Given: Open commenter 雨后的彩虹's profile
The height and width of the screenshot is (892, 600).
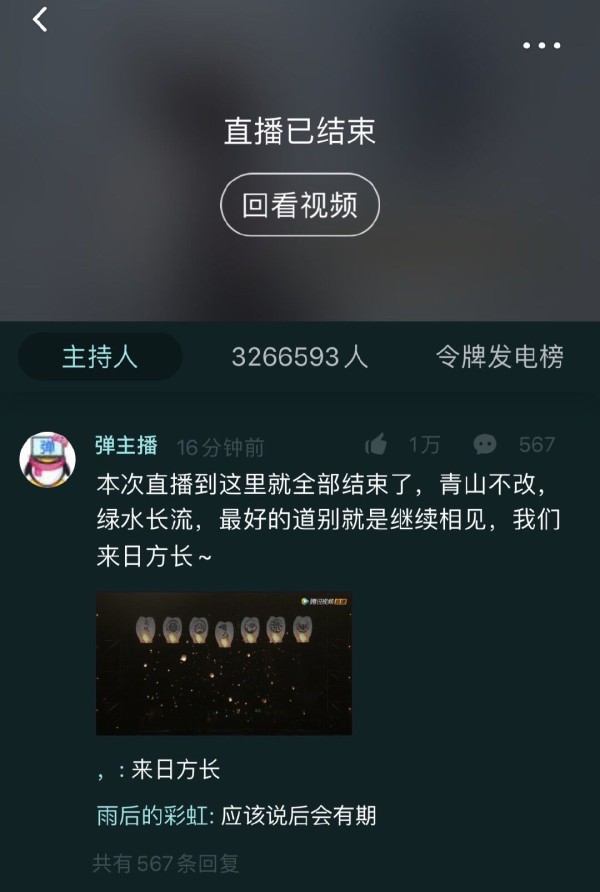Looking at the screenshot, I should tap(152, 816).
